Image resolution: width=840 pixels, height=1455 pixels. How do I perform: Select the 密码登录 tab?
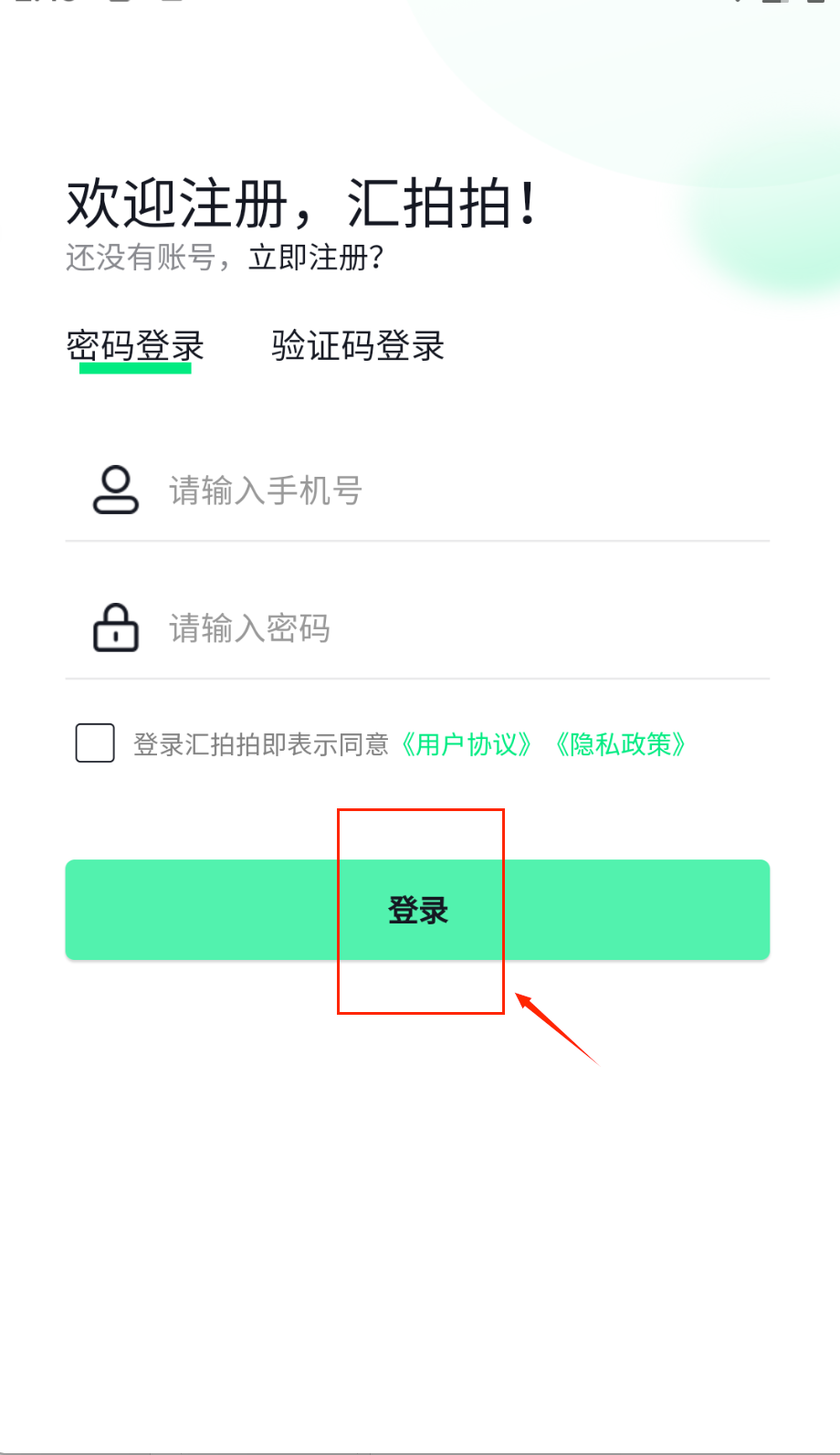[135, 346]
